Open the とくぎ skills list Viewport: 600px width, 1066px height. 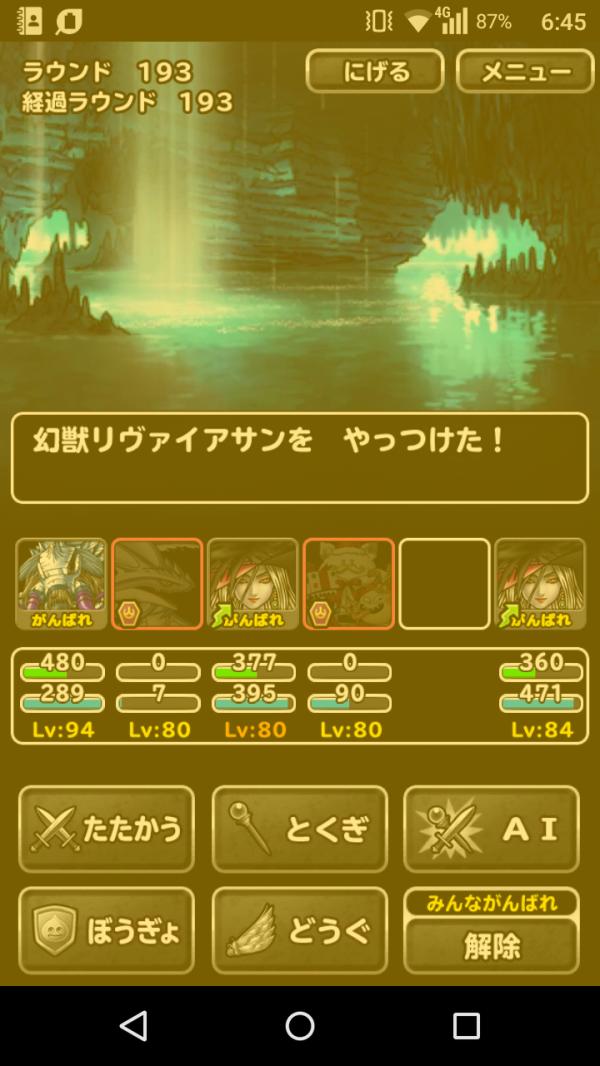(299, 829)
